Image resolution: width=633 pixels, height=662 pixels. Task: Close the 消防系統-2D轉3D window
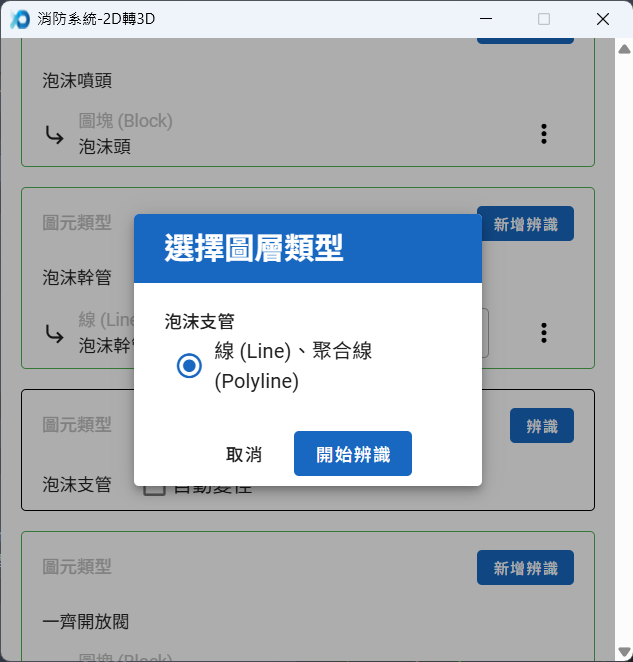coord(603,19)
